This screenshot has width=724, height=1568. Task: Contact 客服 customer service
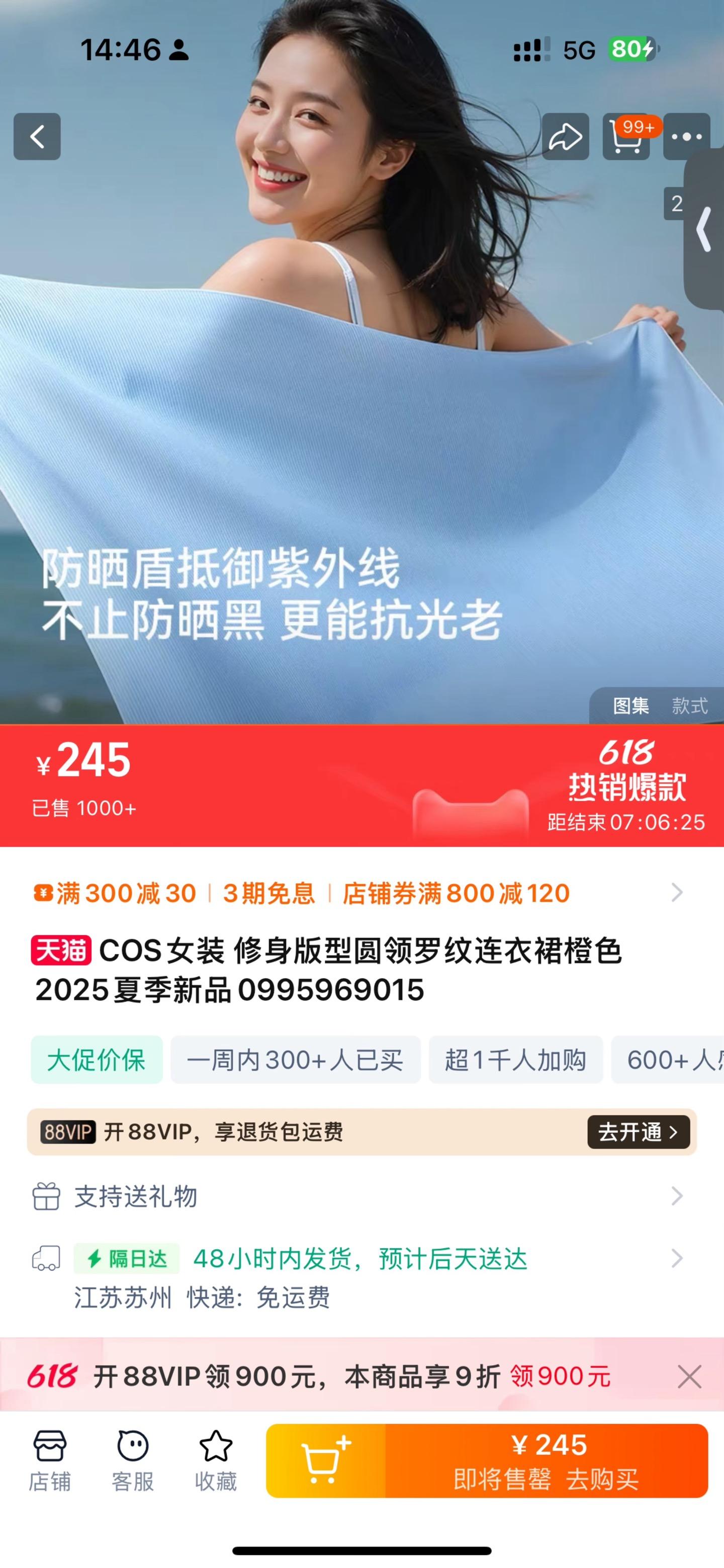133,1460
